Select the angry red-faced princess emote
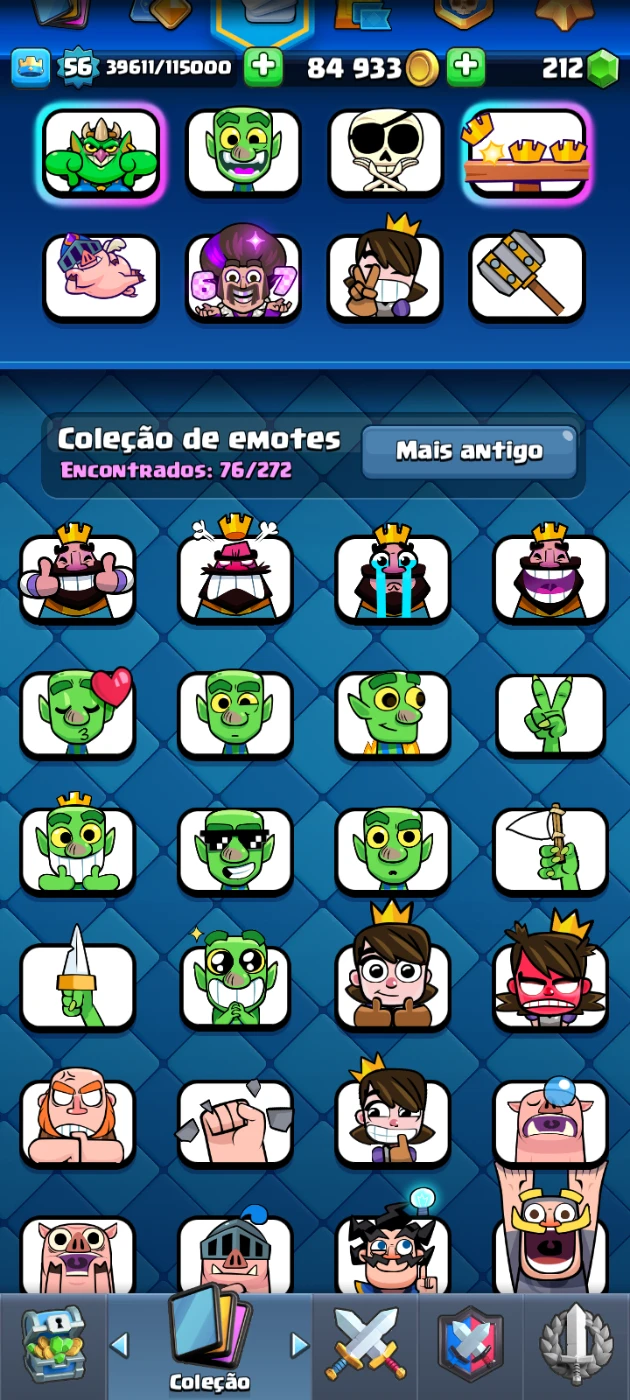 coord(550,985)
